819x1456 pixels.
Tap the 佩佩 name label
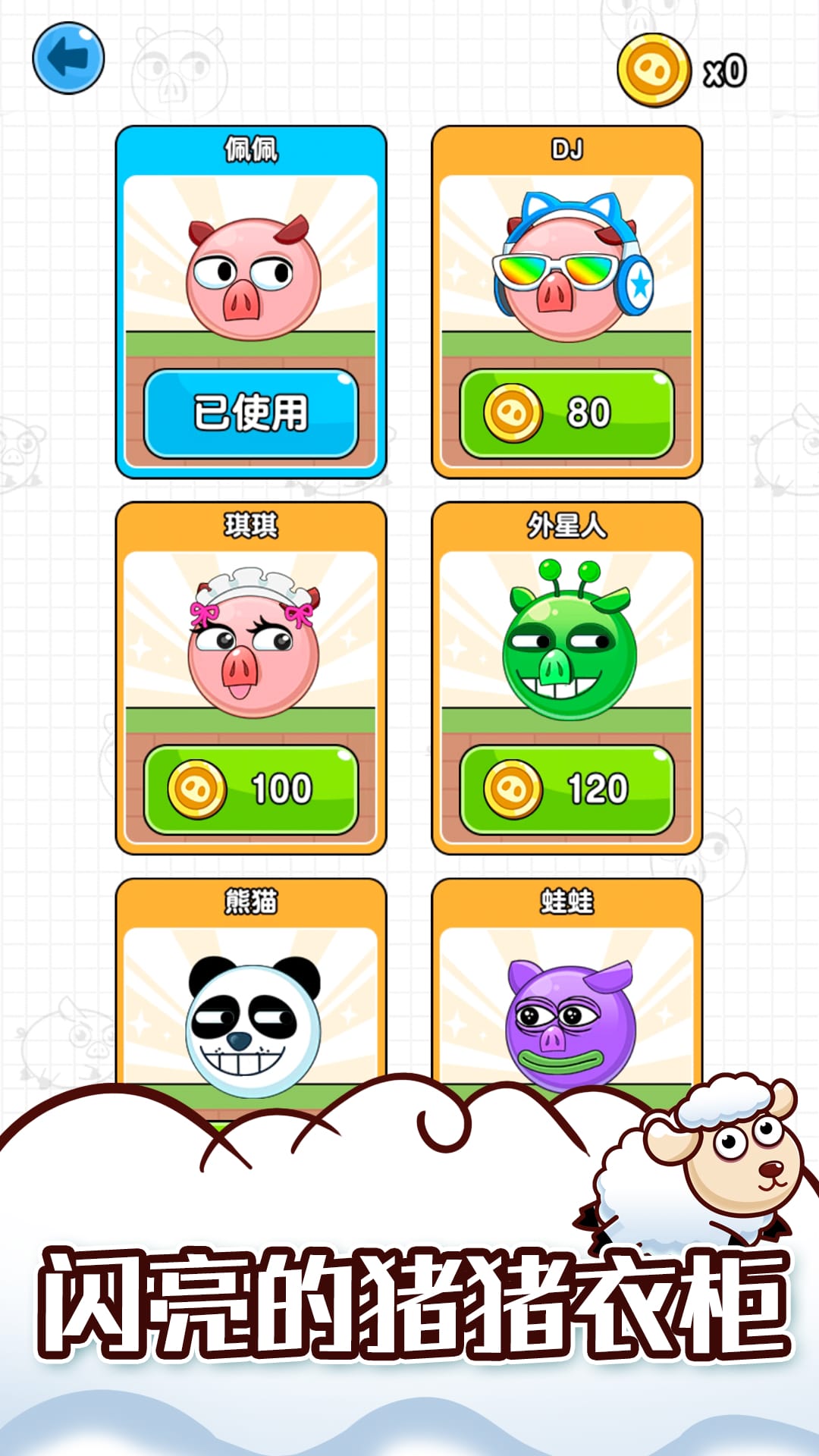tap(250, 148)
